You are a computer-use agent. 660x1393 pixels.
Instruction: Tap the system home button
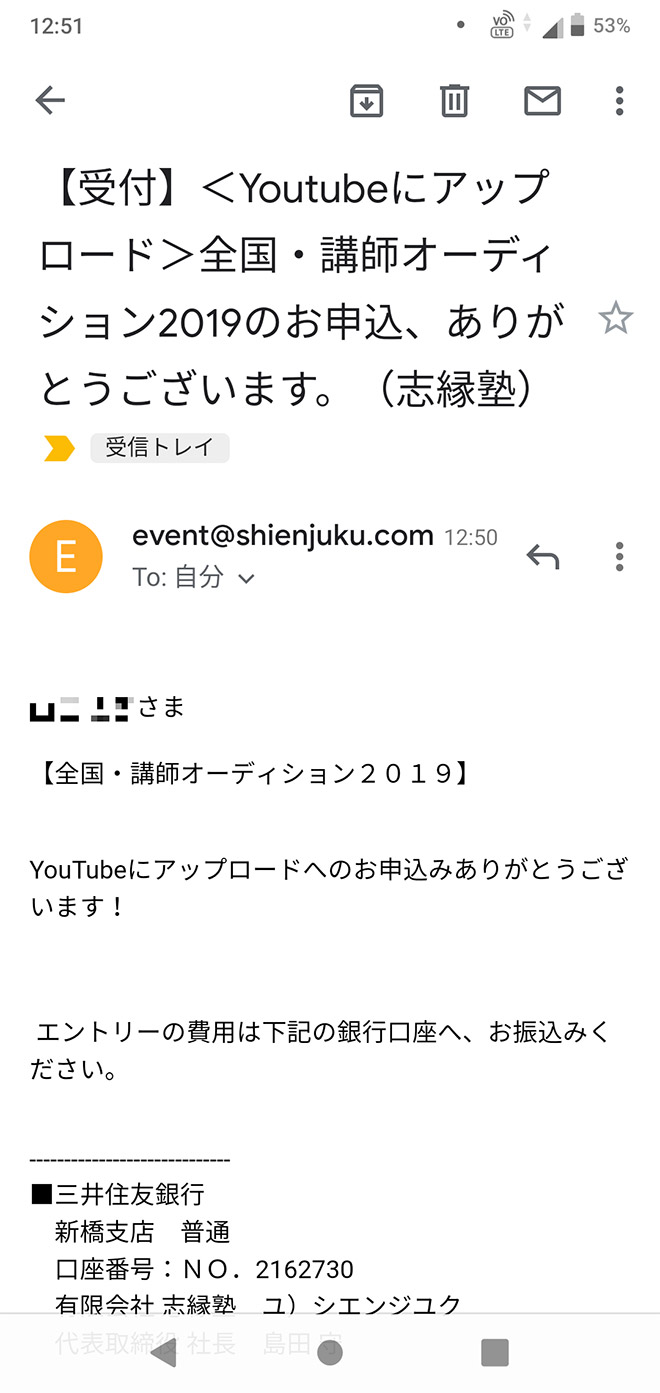[x=330, y=1352]
